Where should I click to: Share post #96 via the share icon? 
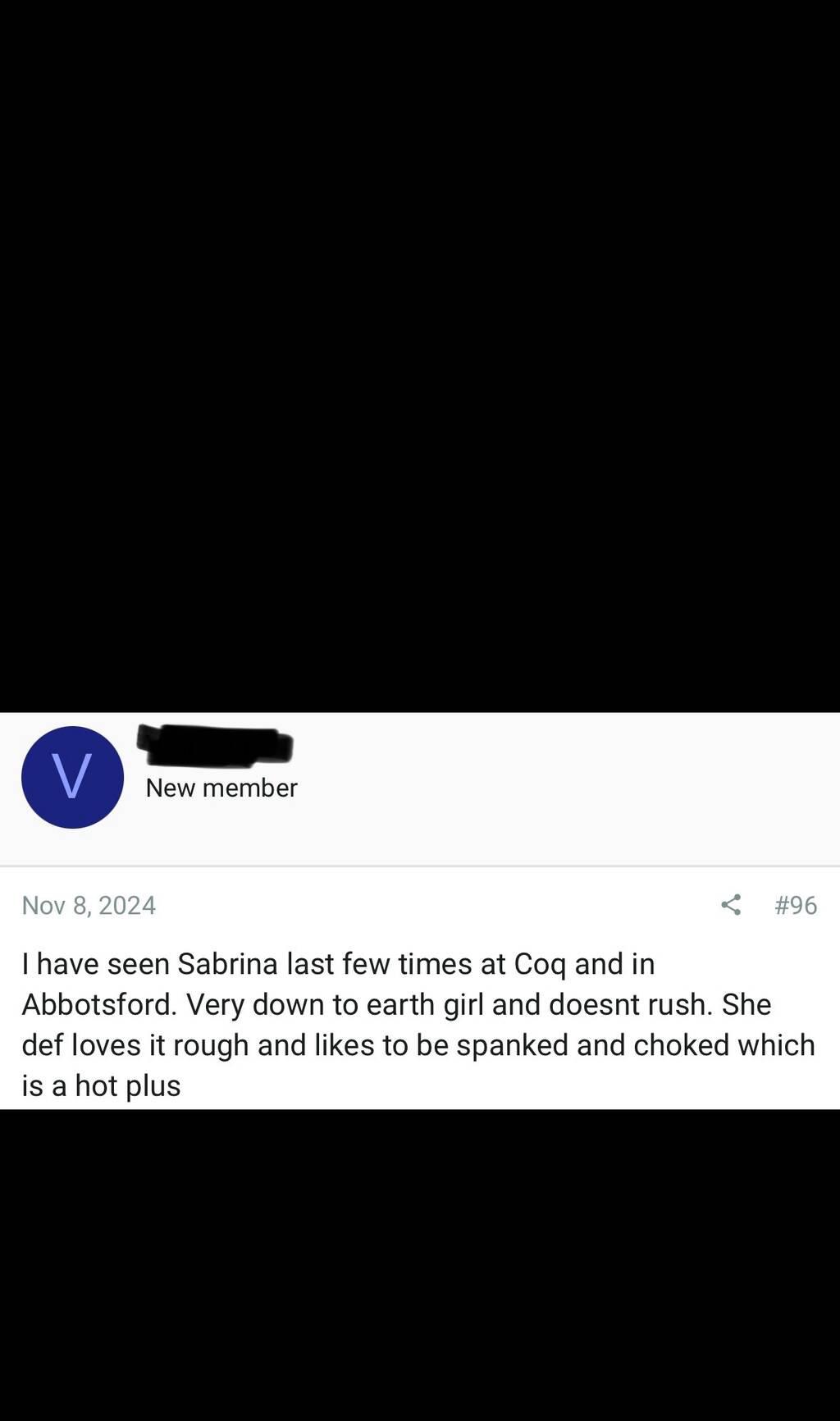point(731,904)
